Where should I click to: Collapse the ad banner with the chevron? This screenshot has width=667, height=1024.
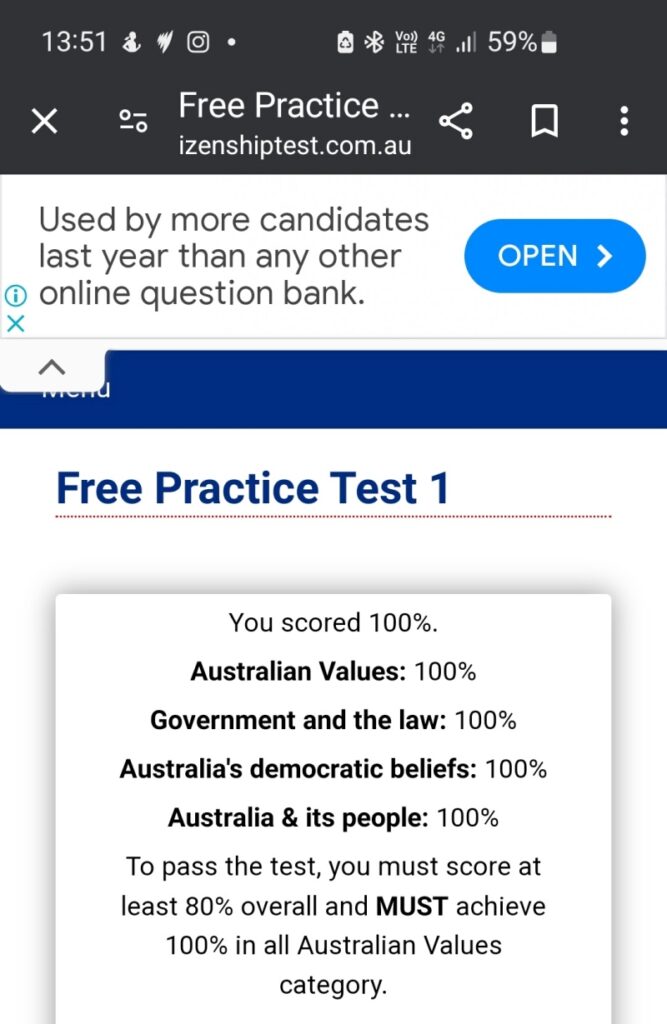[52, 368]
